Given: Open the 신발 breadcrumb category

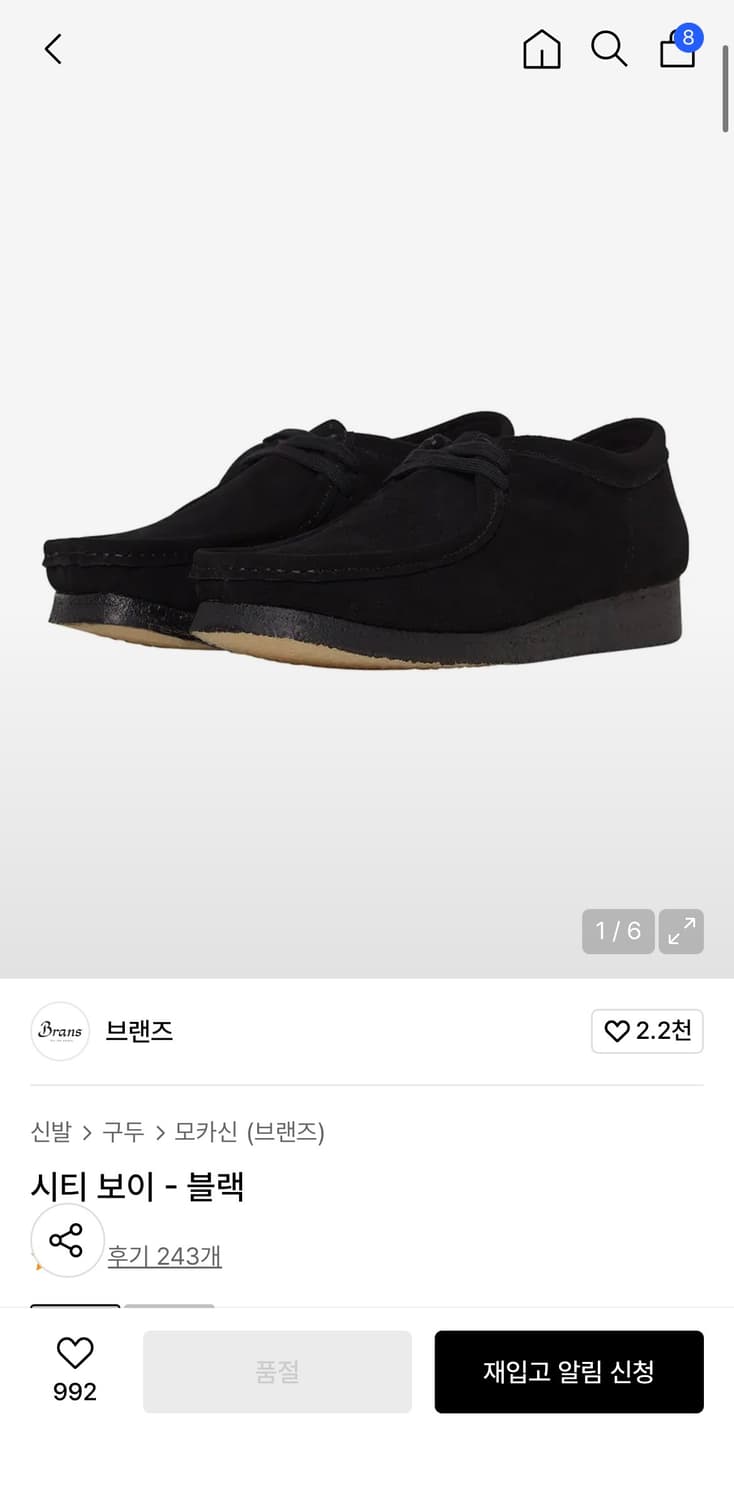Looking at the screenshot, I should click(x=52, y=1132).
